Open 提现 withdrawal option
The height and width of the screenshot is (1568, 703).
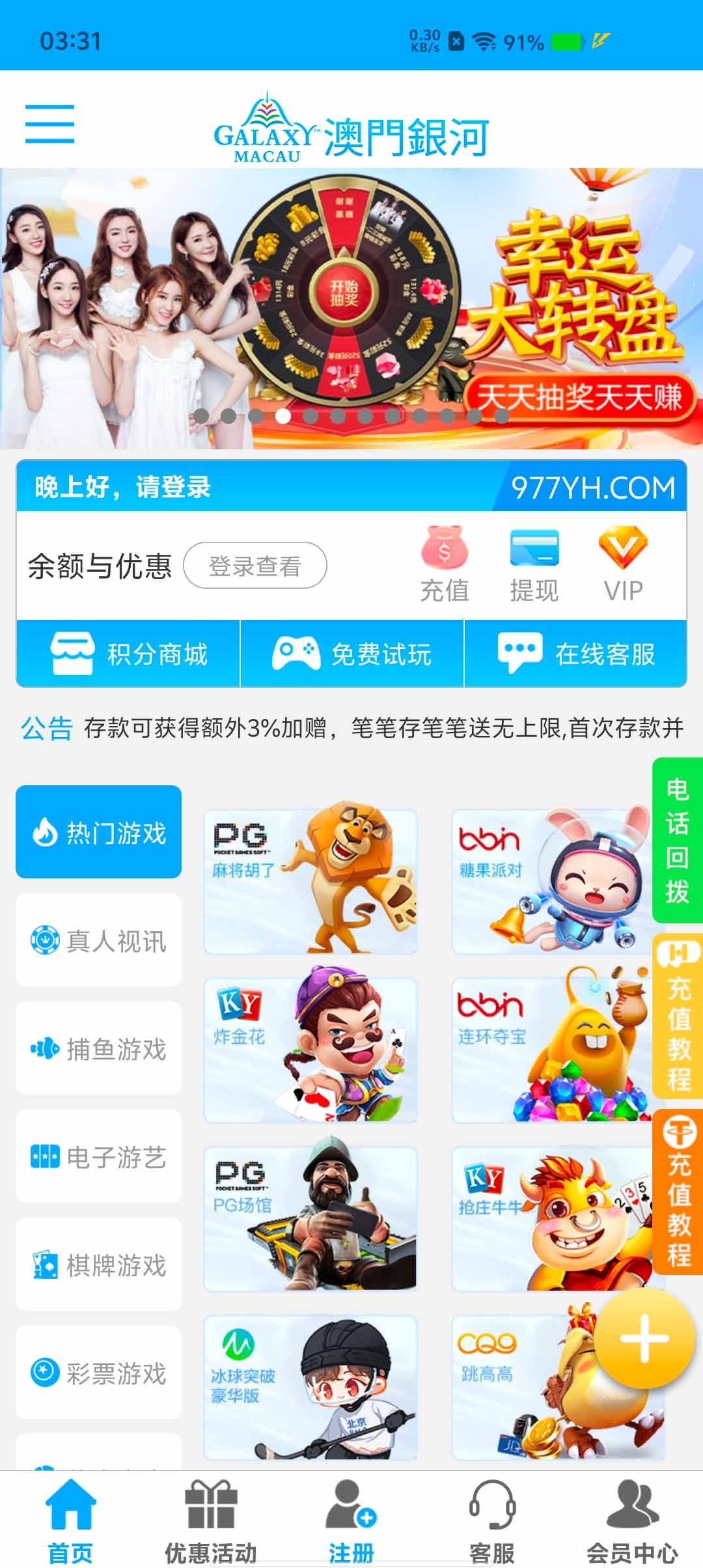tap(534, 564)
